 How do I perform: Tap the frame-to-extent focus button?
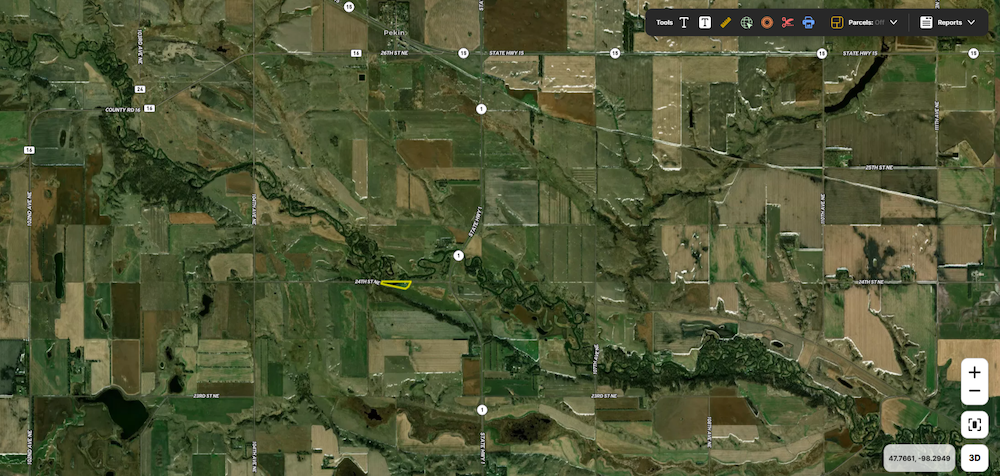[x=974, y=424]
